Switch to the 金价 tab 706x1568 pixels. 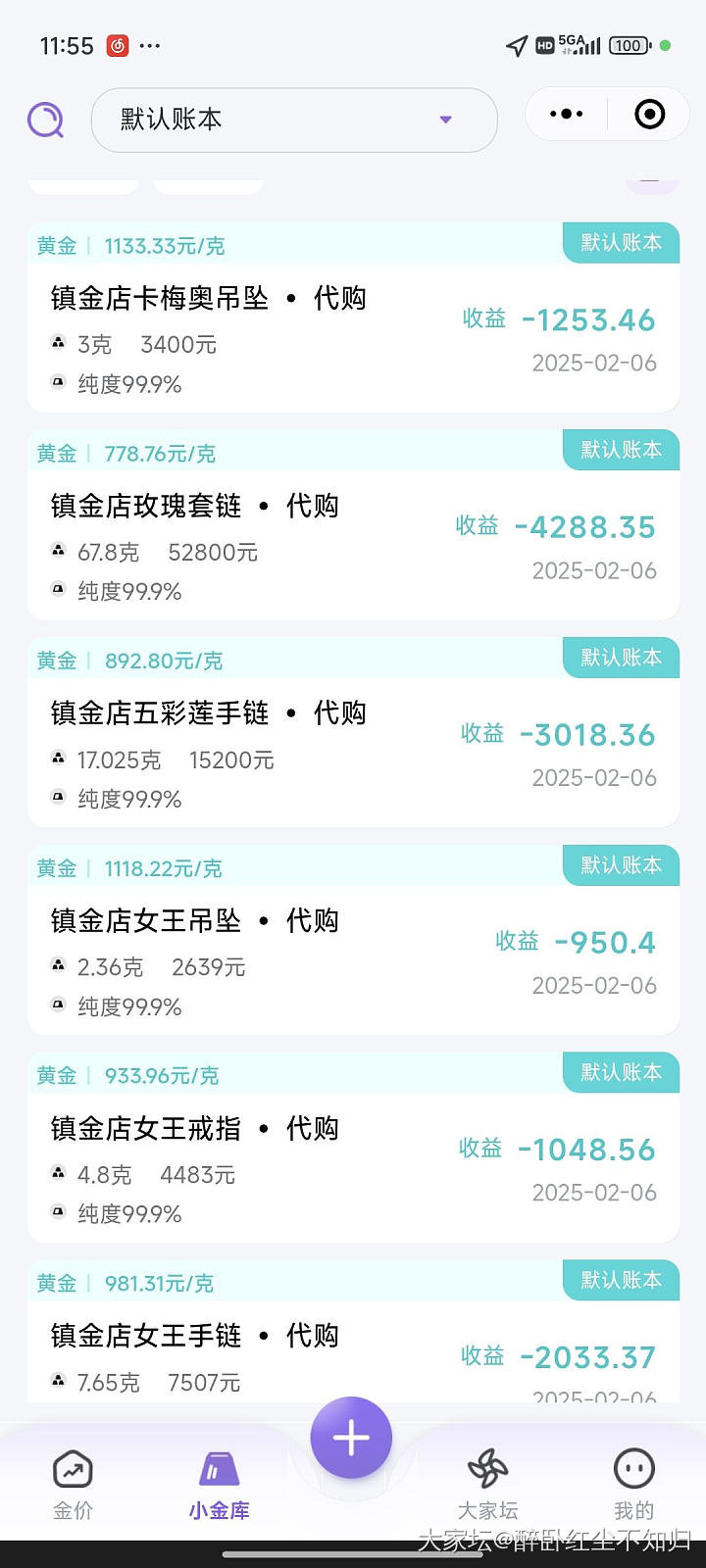[x=73, y=1485]
